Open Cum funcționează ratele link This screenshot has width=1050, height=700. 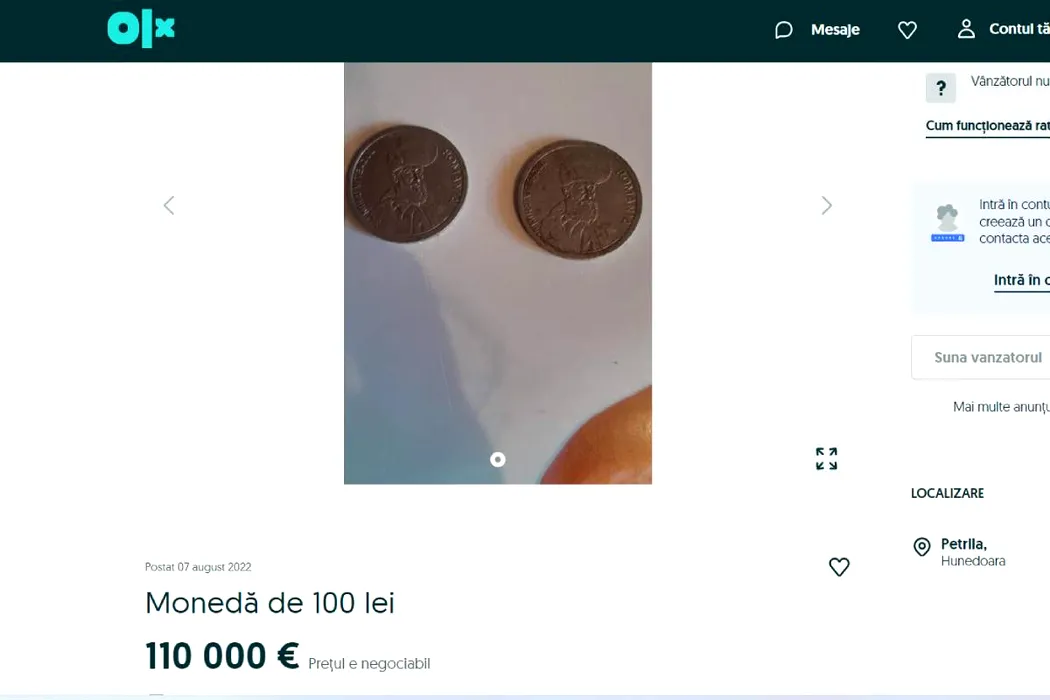(x=988, y=126)
